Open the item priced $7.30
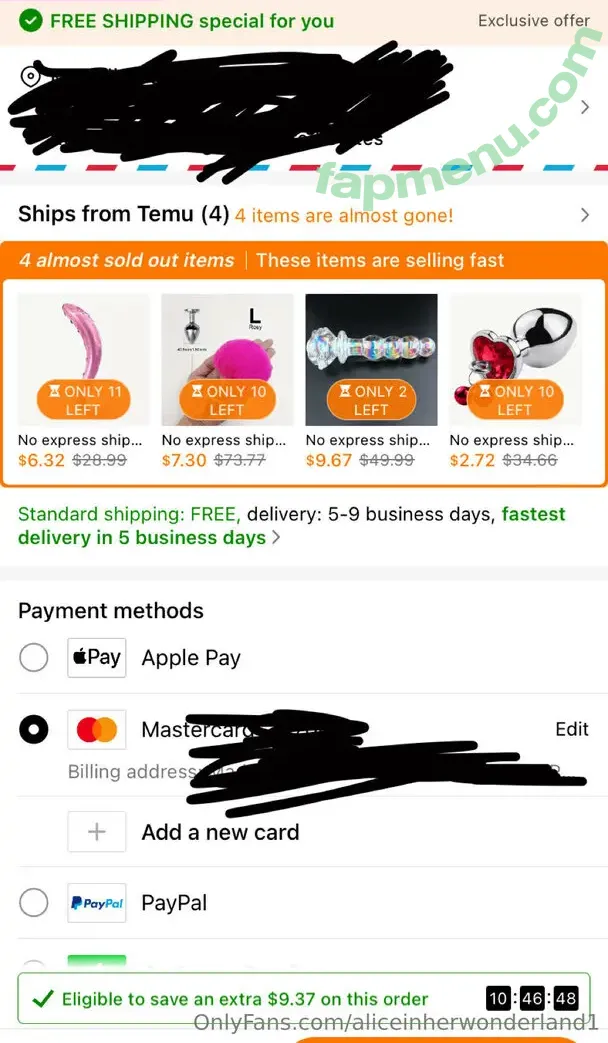The width and height of the screenshot is (608, 1043). [x=227, y=360]
